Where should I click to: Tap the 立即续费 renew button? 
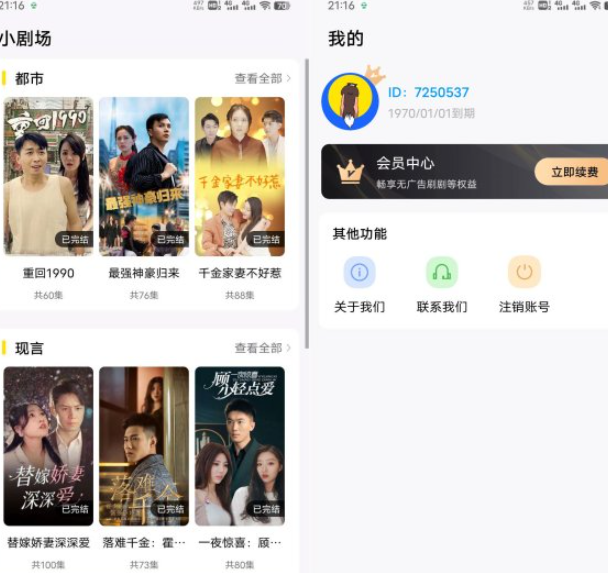pos(573,172)
